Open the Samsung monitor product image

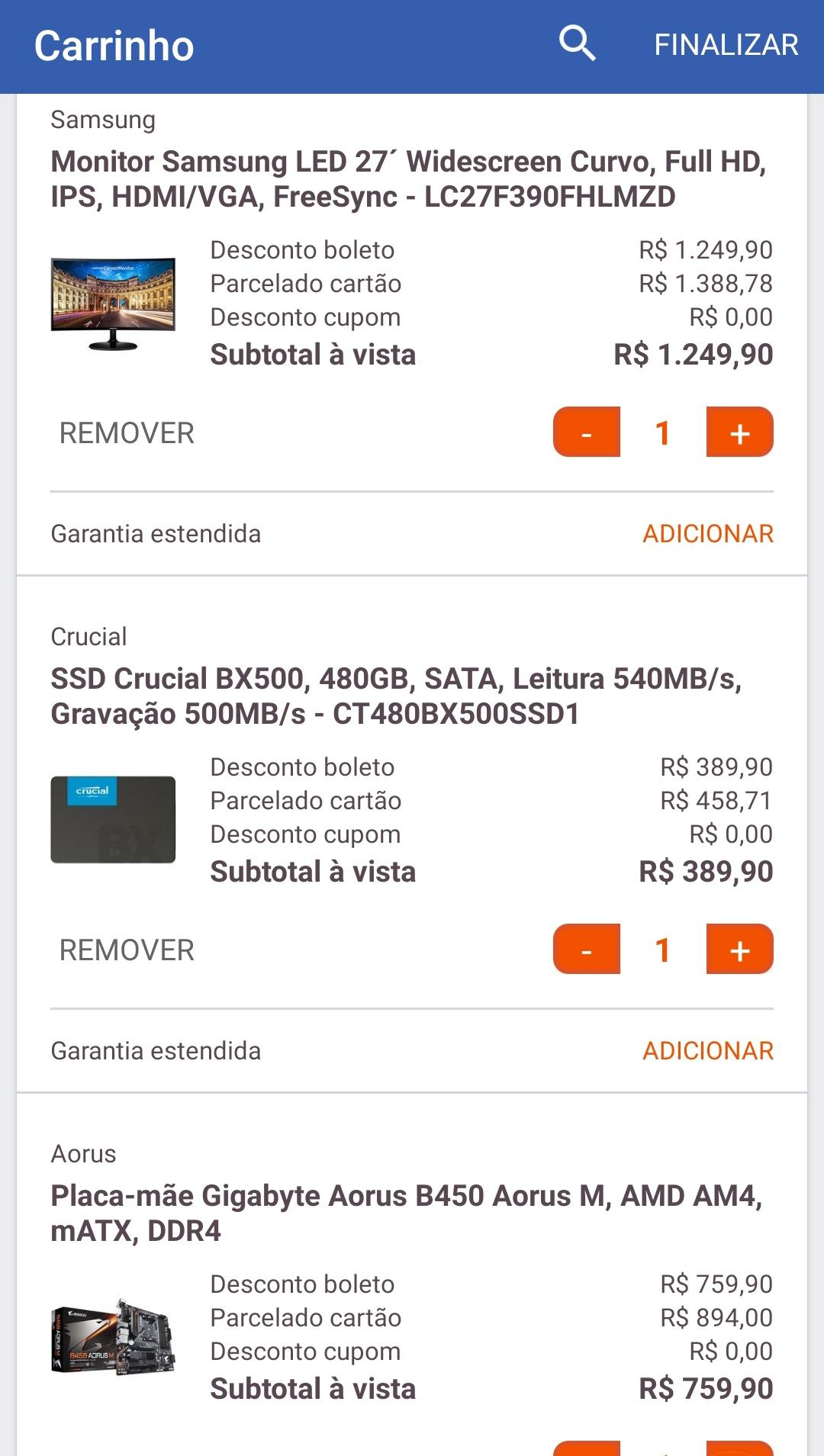pos(113,303)
